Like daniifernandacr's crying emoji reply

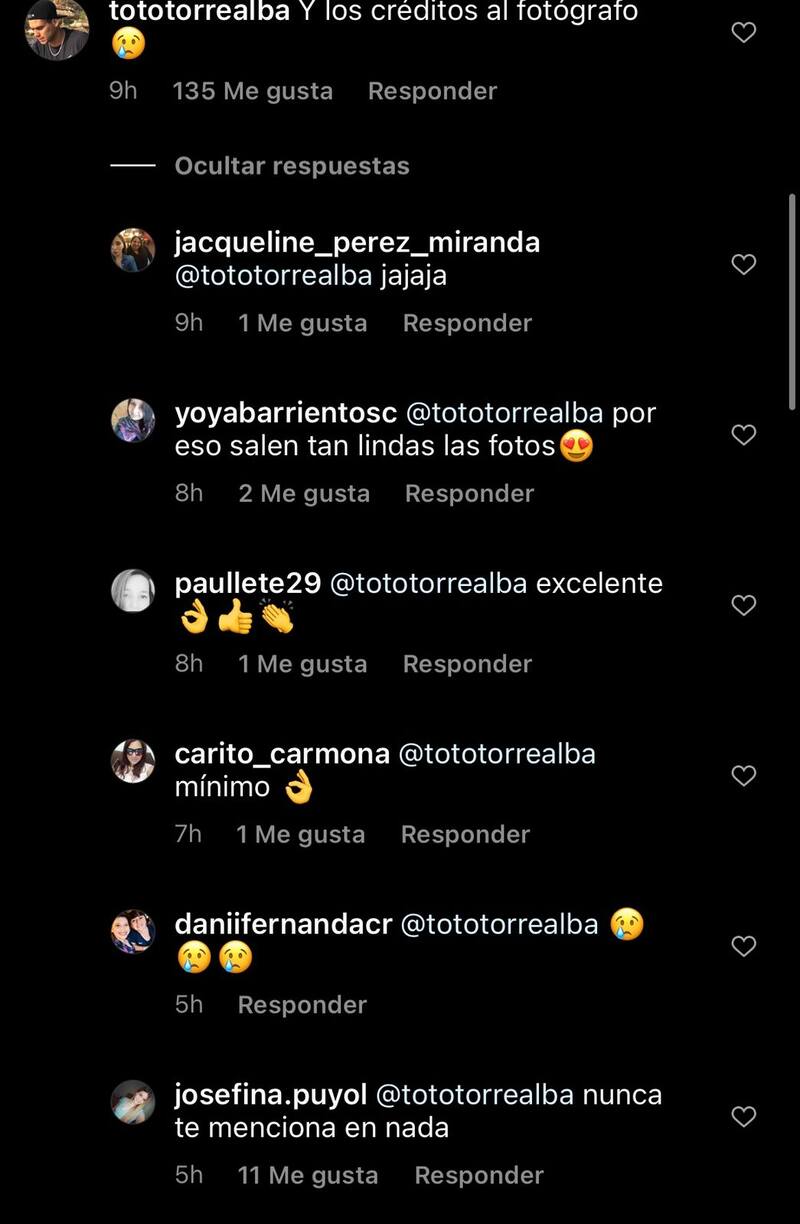[743, 946]
